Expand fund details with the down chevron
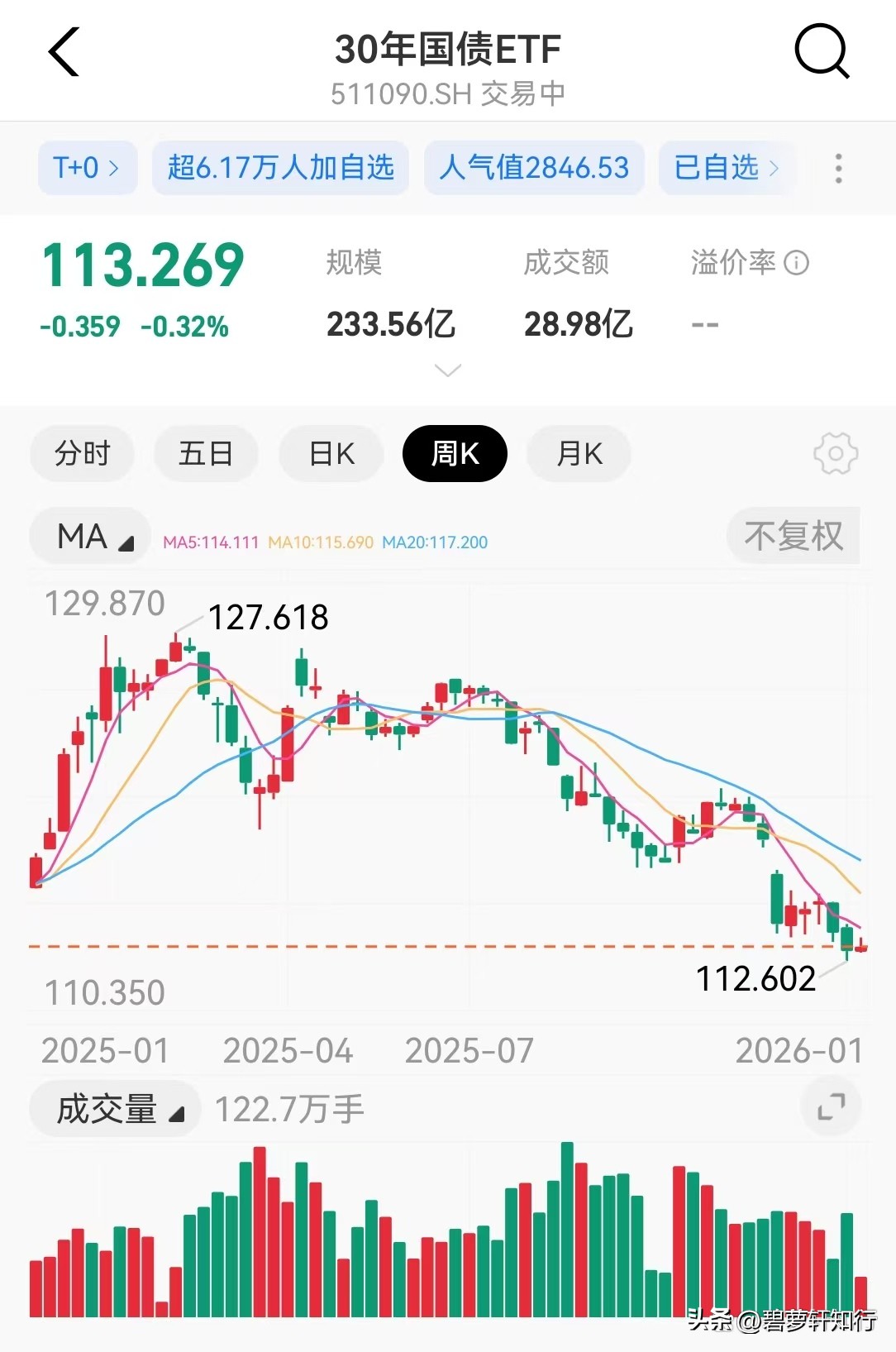The image size is (896, 1352). point(447,371)
